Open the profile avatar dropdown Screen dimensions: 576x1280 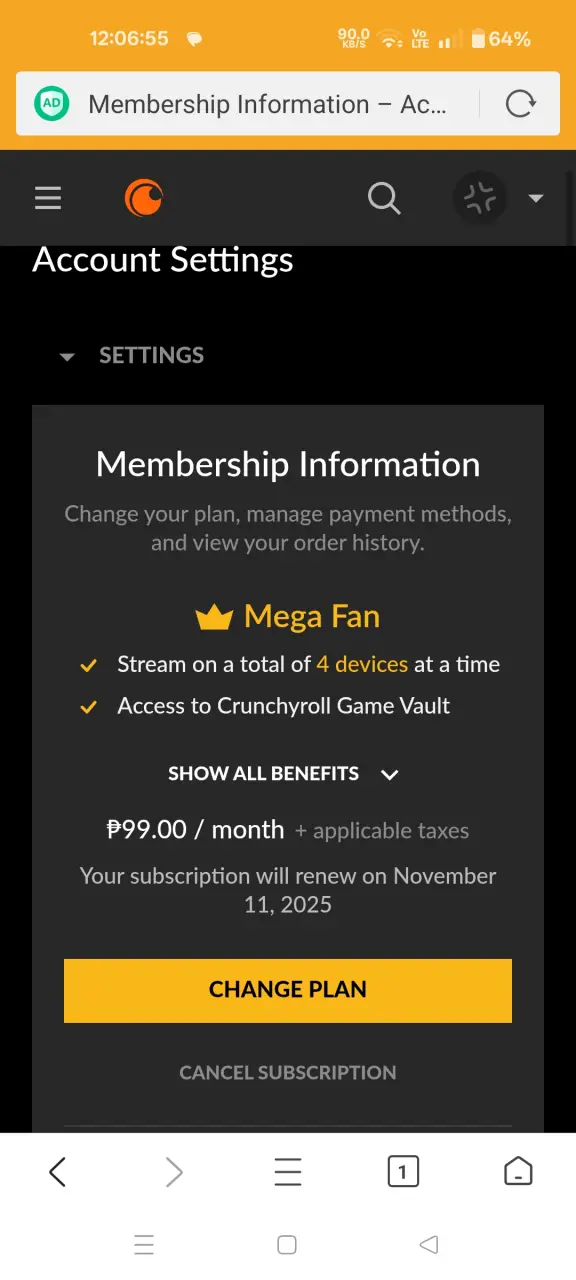tap(497, 198)
